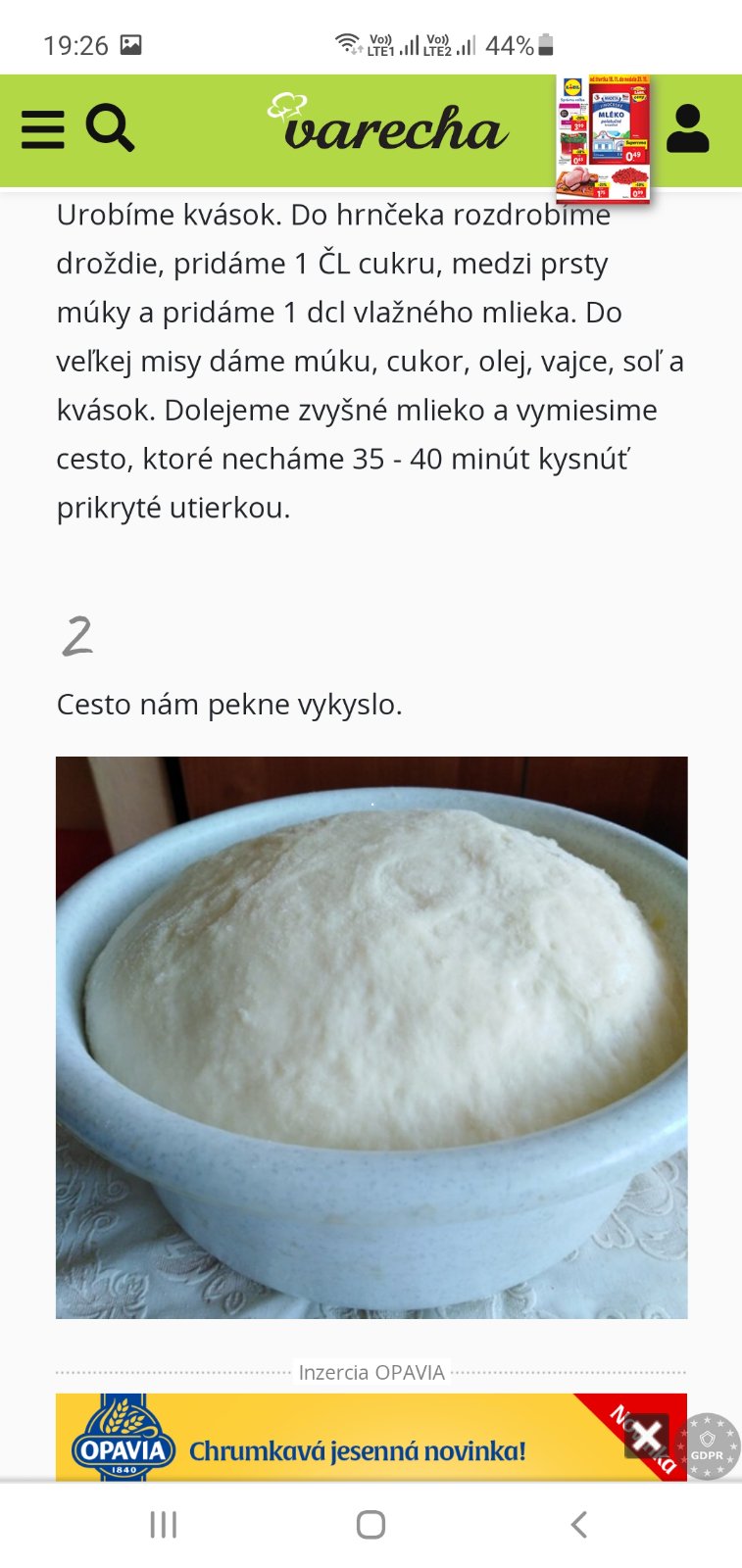742x1568 pixels.
Task: Open the search icon
Action: point(110,128)
